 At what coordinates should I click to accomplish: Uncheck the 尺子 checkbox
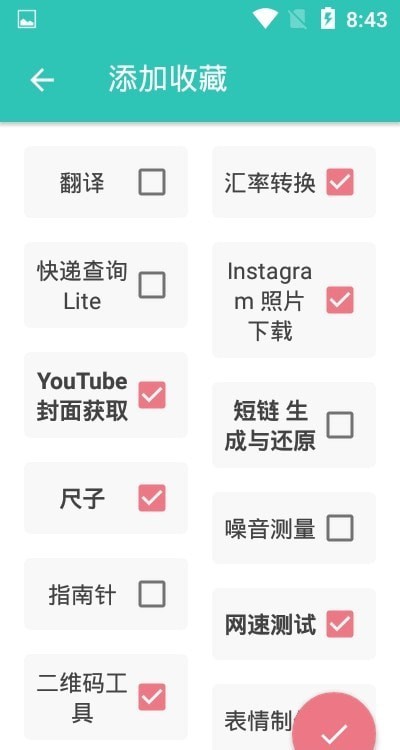coord(152,498)
